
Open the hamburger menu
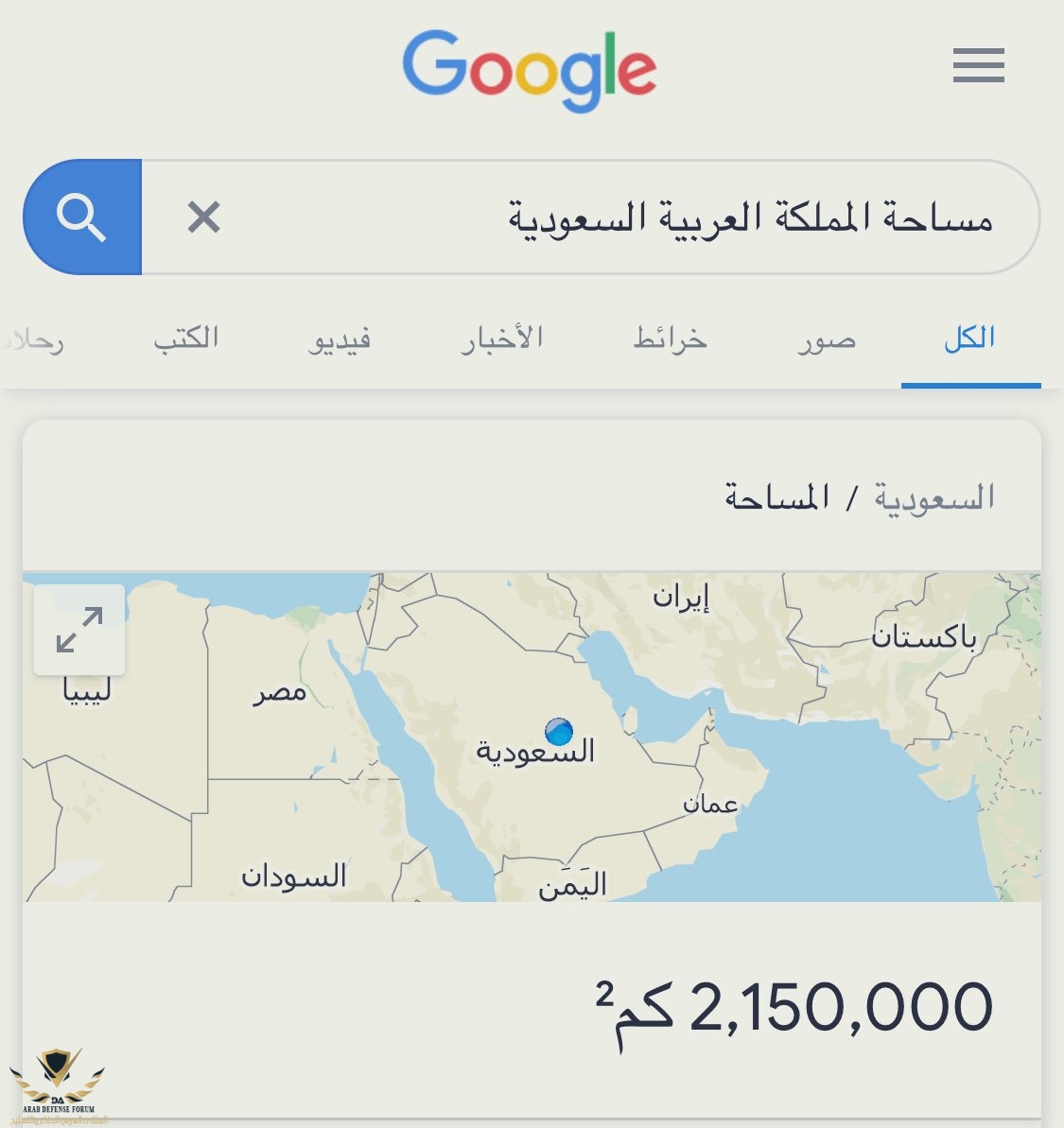[x=978, y=66]
